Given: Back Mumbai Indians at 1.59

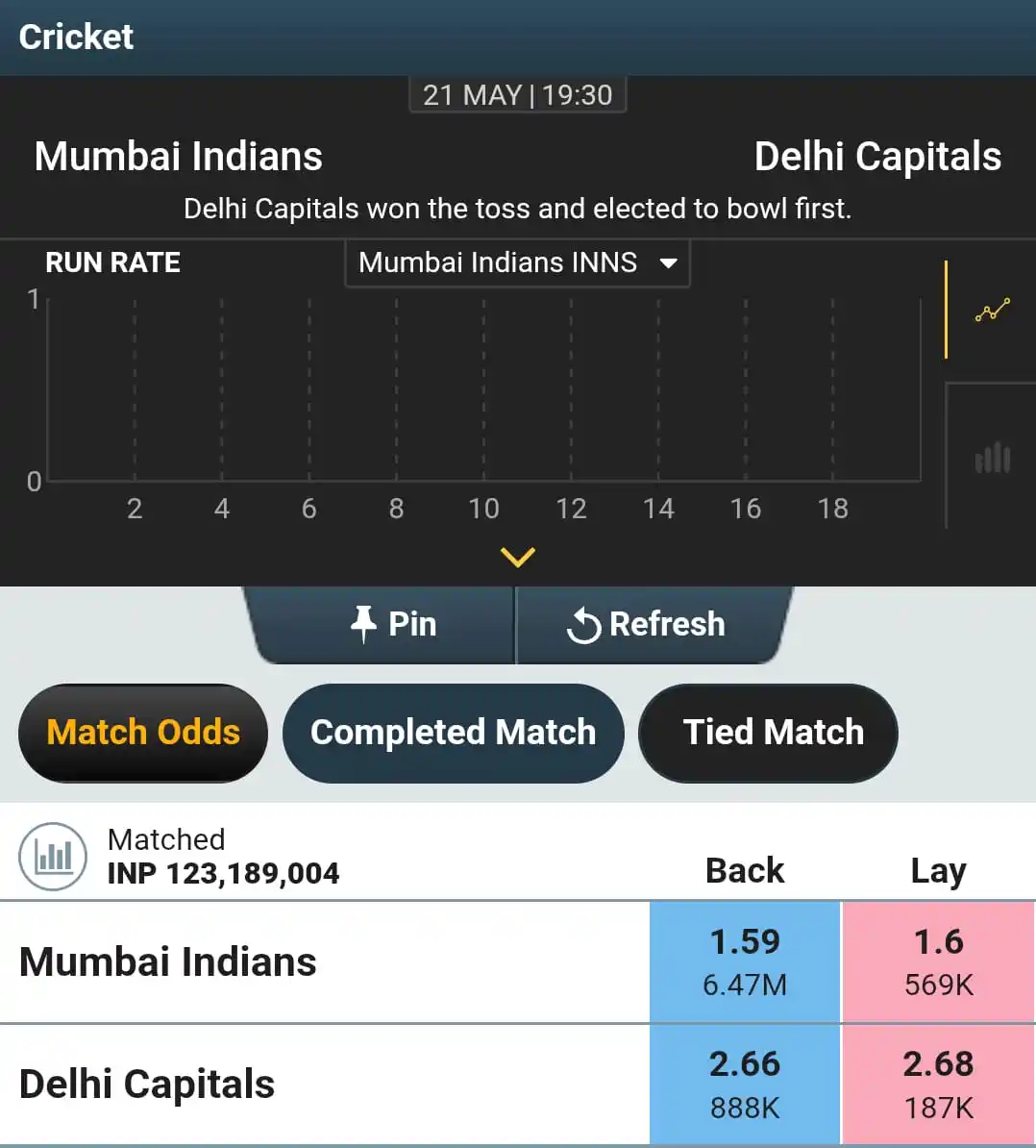Looking at the screenshot, I should (x=745, y=961).
